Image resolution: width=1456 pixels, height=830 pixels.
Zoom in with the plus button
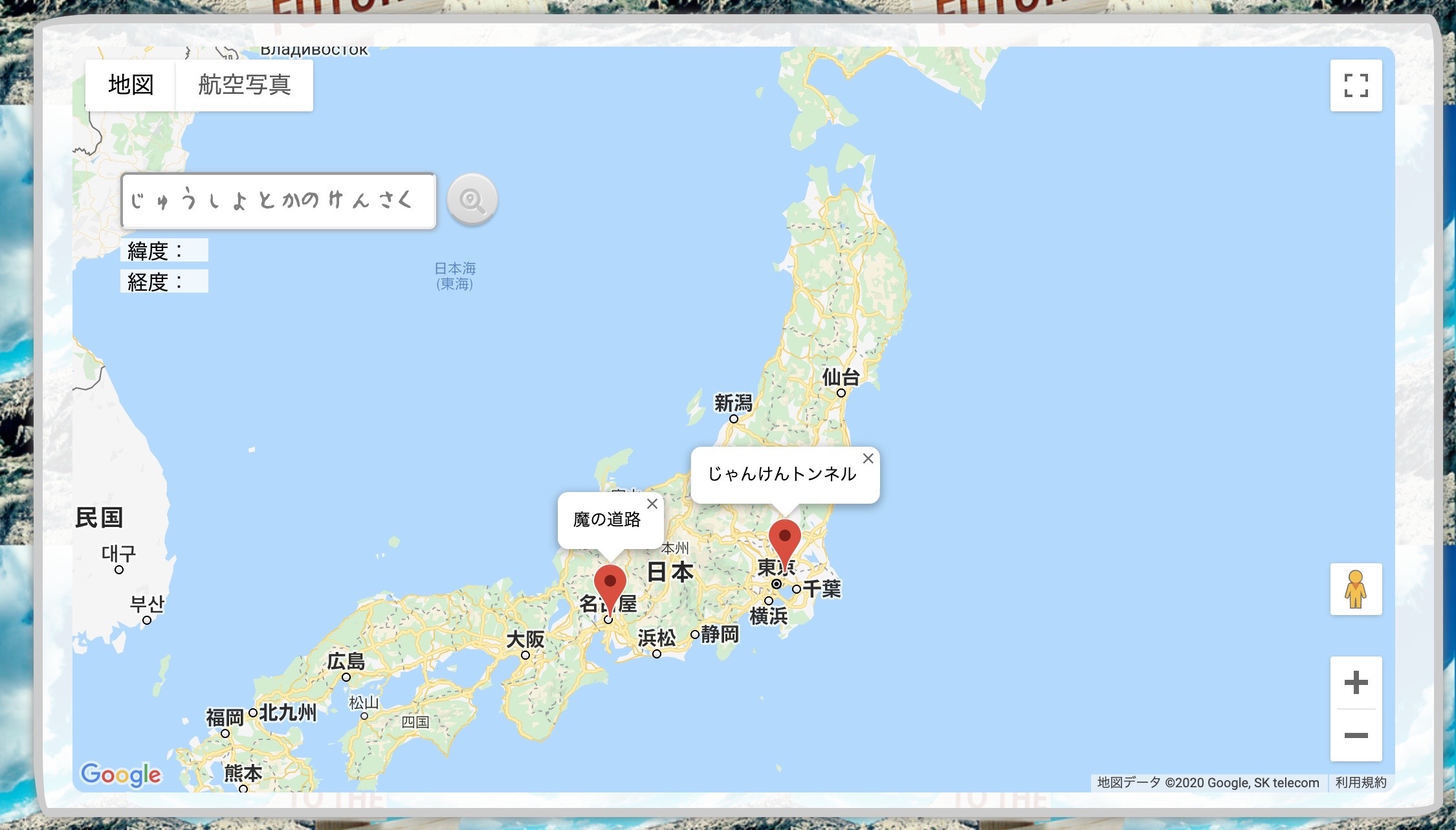[x=1356, y=682]
